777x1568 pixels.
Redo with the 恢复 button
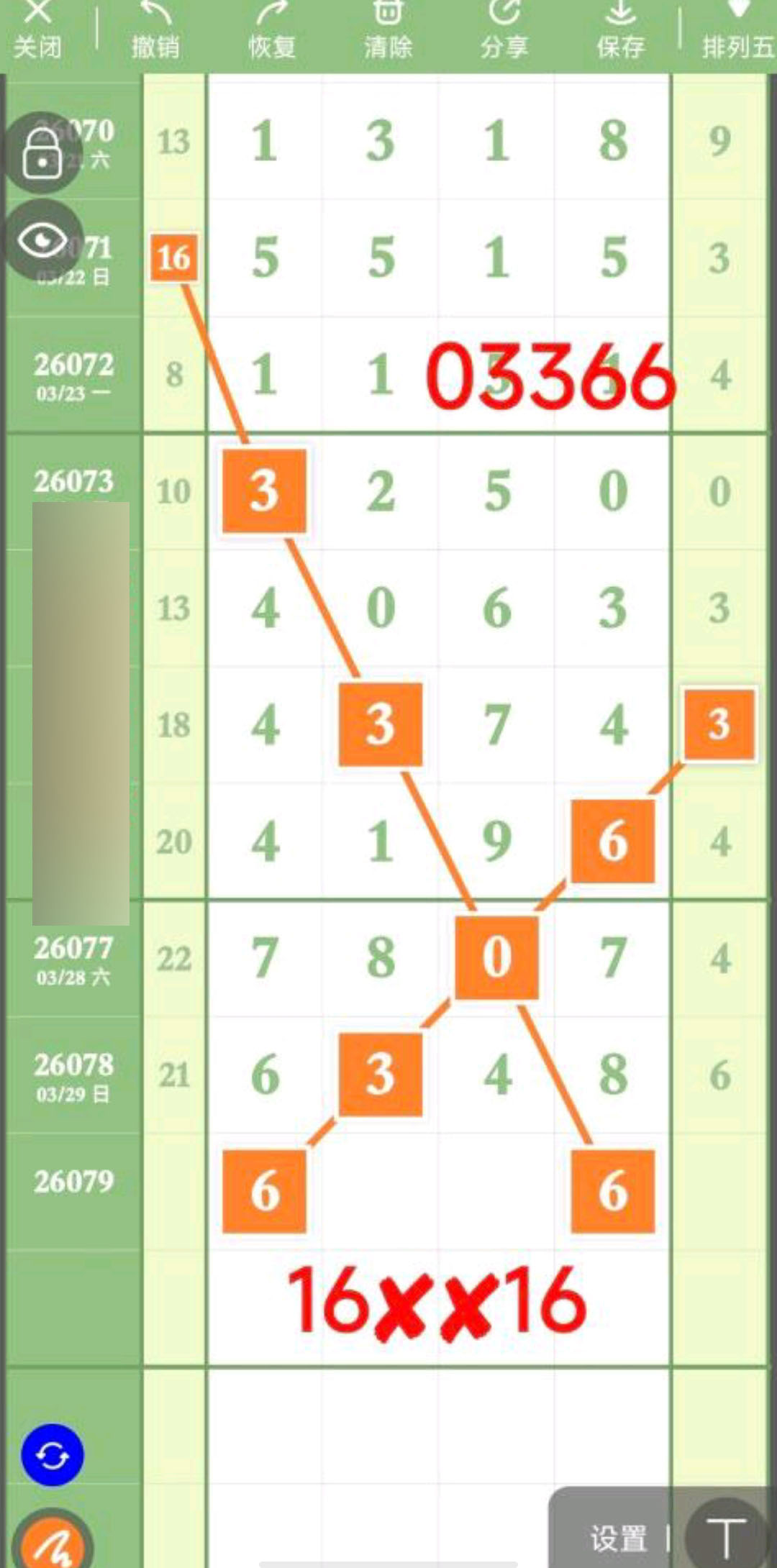coord(272,30)
